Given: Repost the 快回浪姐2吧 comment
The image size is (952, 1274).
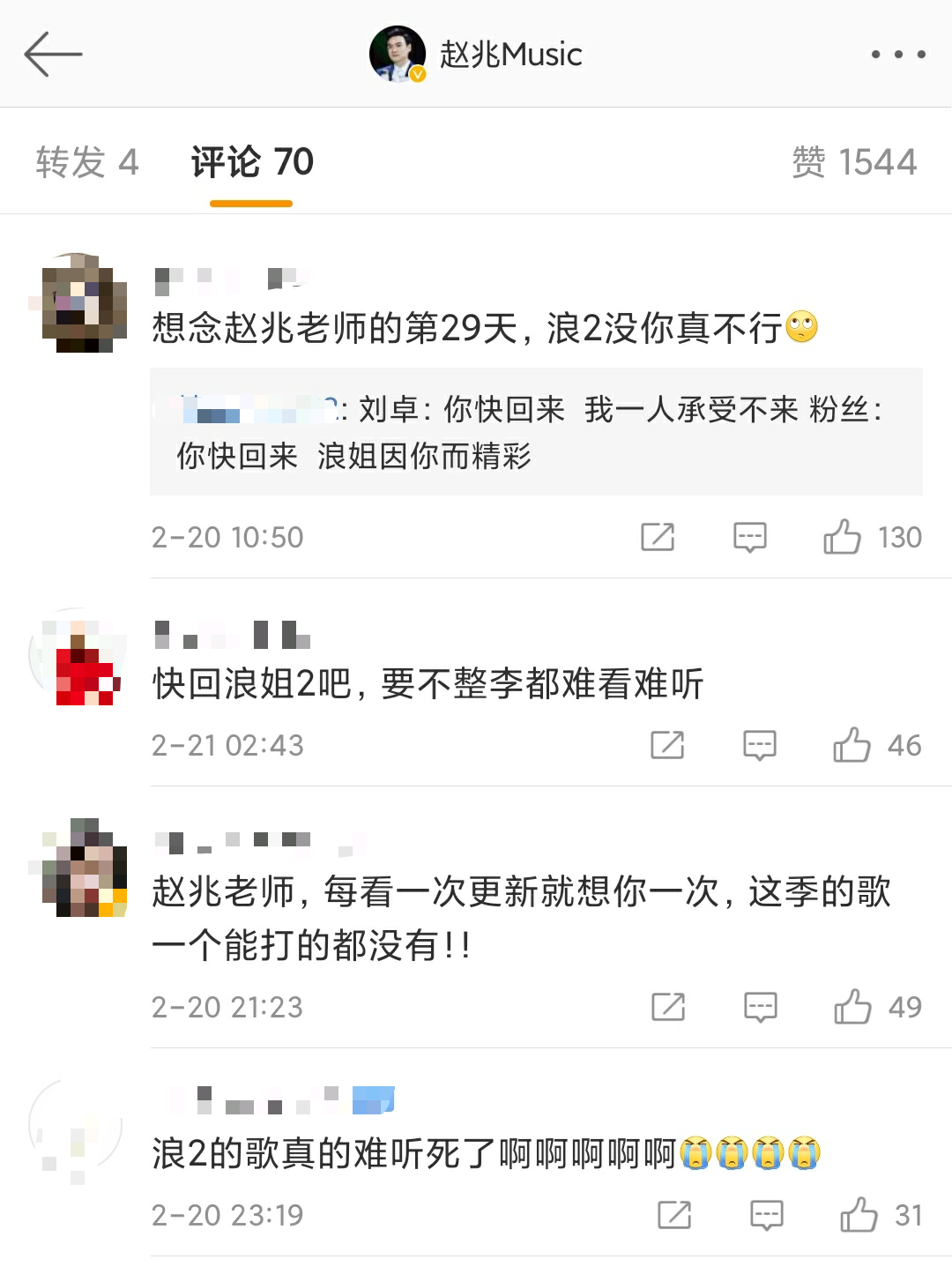Looking at the screenshot, I should pyautogui.click(x=666, y=745).
